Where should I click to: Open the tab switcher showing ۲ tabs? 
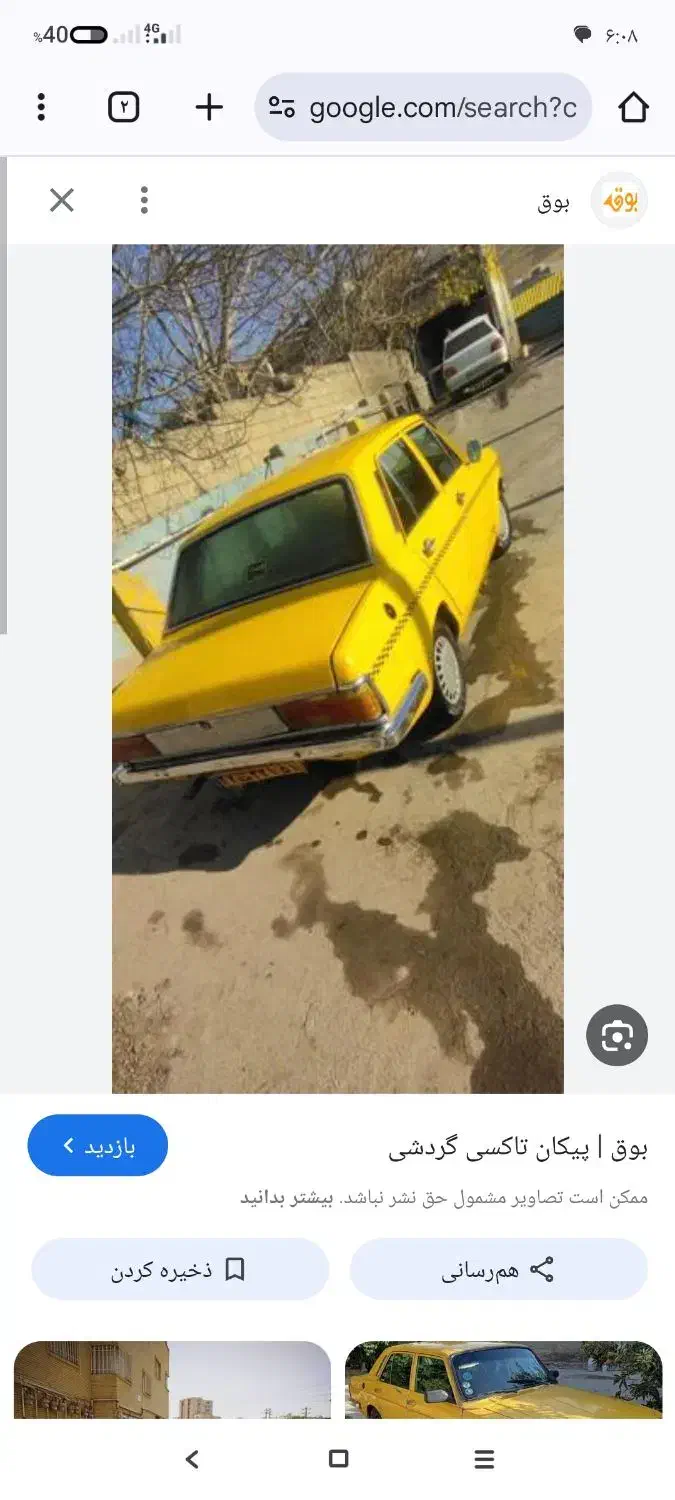point(124,107)
